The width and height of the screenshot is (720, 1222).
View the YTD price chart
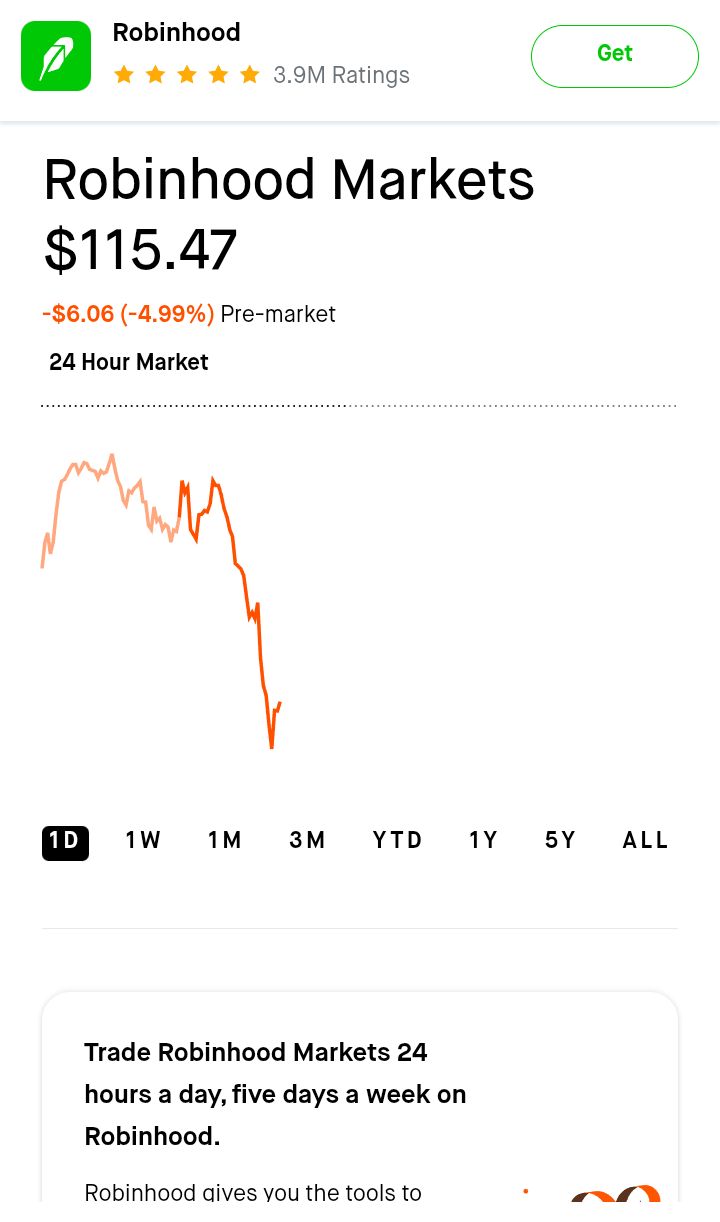[398, 842]
